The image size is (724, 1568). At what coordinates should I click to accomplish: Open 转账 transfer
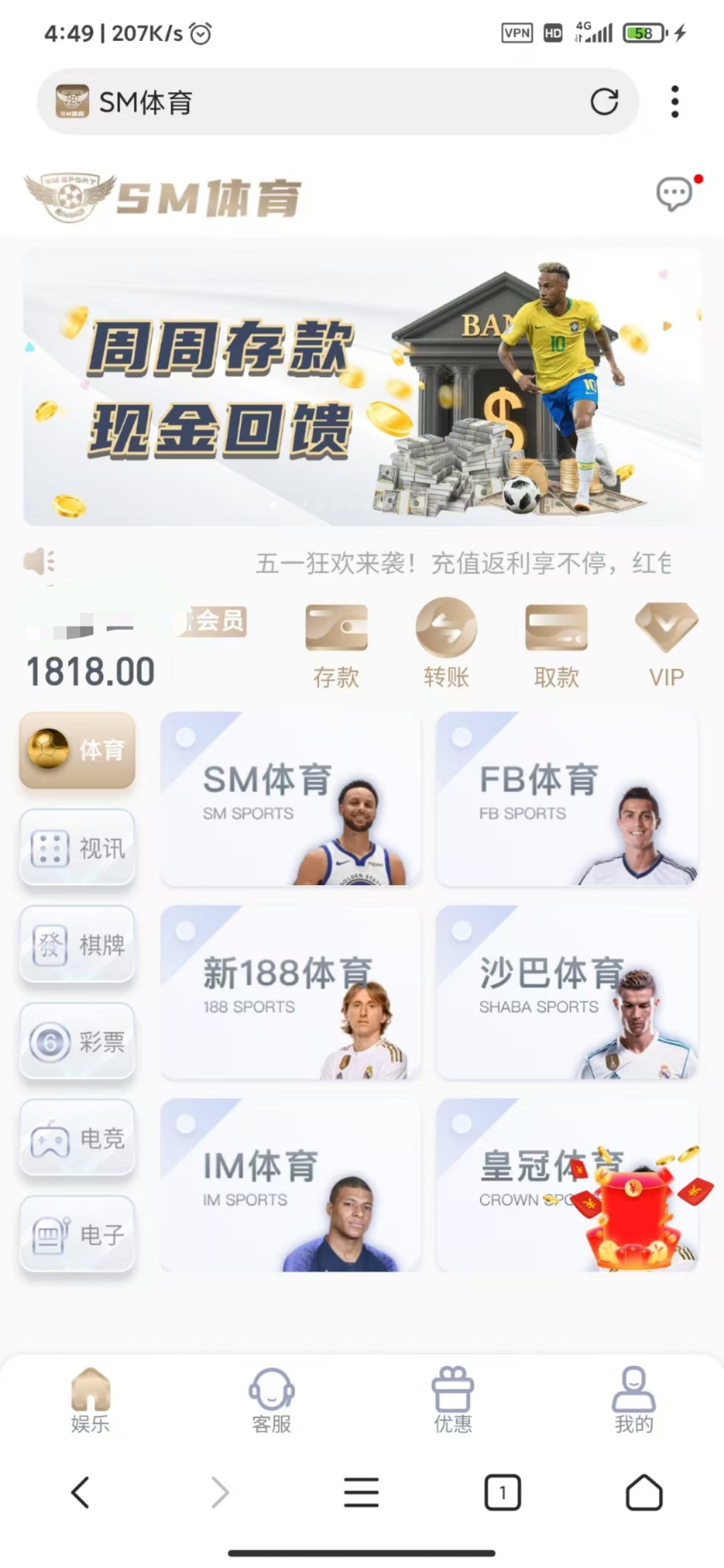446,645
